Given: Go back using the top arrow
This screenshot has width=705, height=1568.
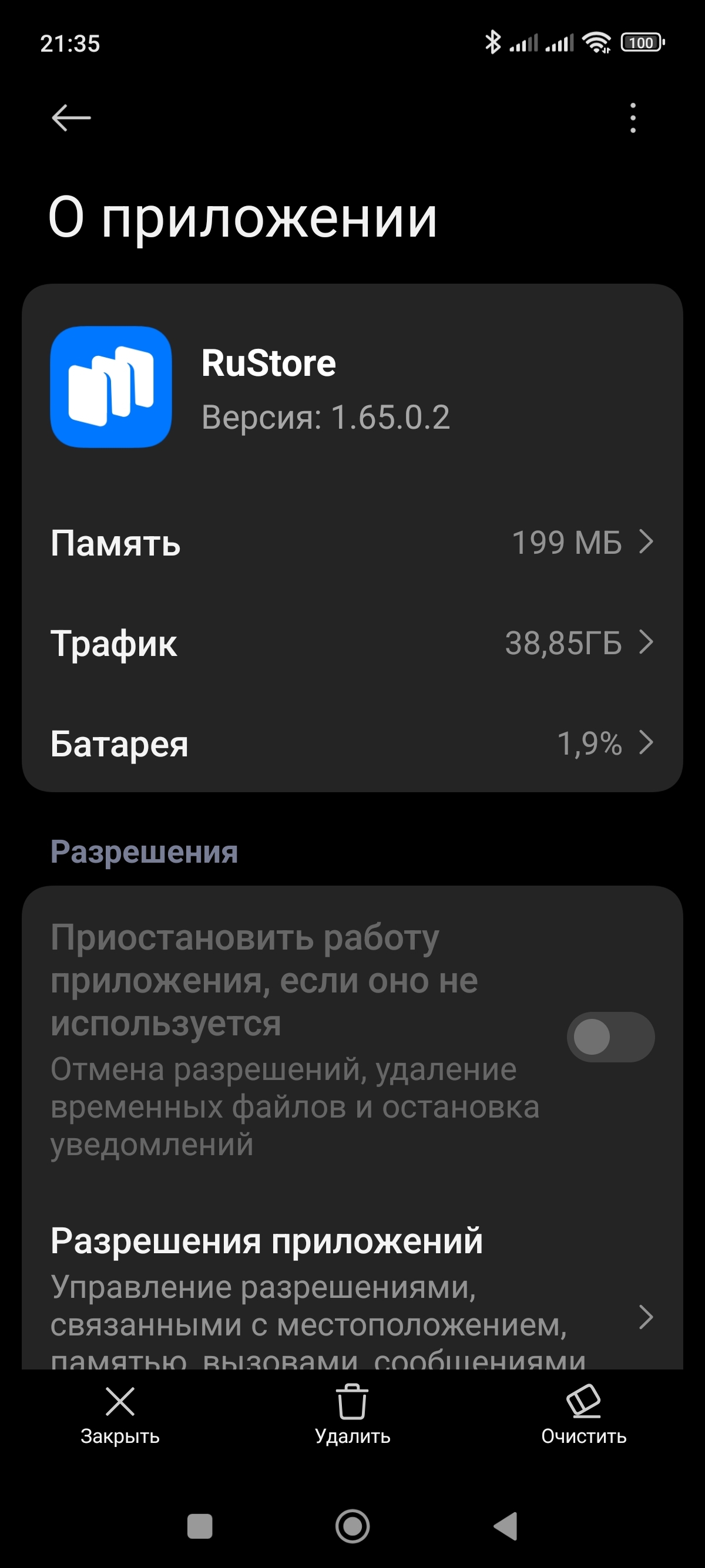Looking at the screenshot, I should coord(71,117).
